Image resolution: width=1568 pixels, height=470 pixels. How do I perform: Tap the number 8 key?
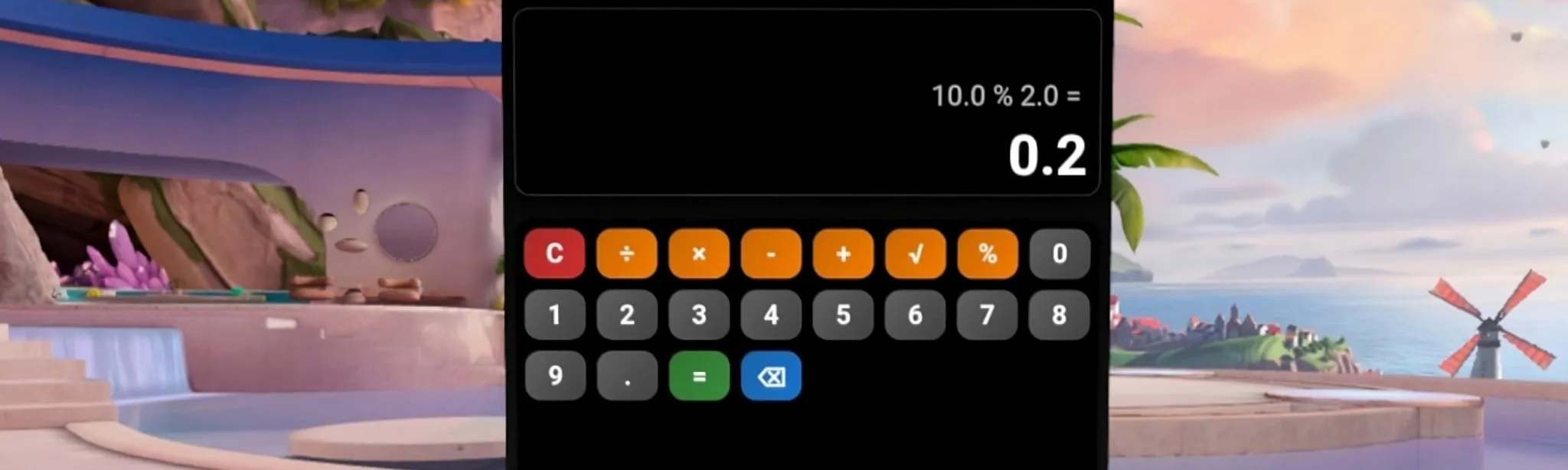(x=1059, y=315)
